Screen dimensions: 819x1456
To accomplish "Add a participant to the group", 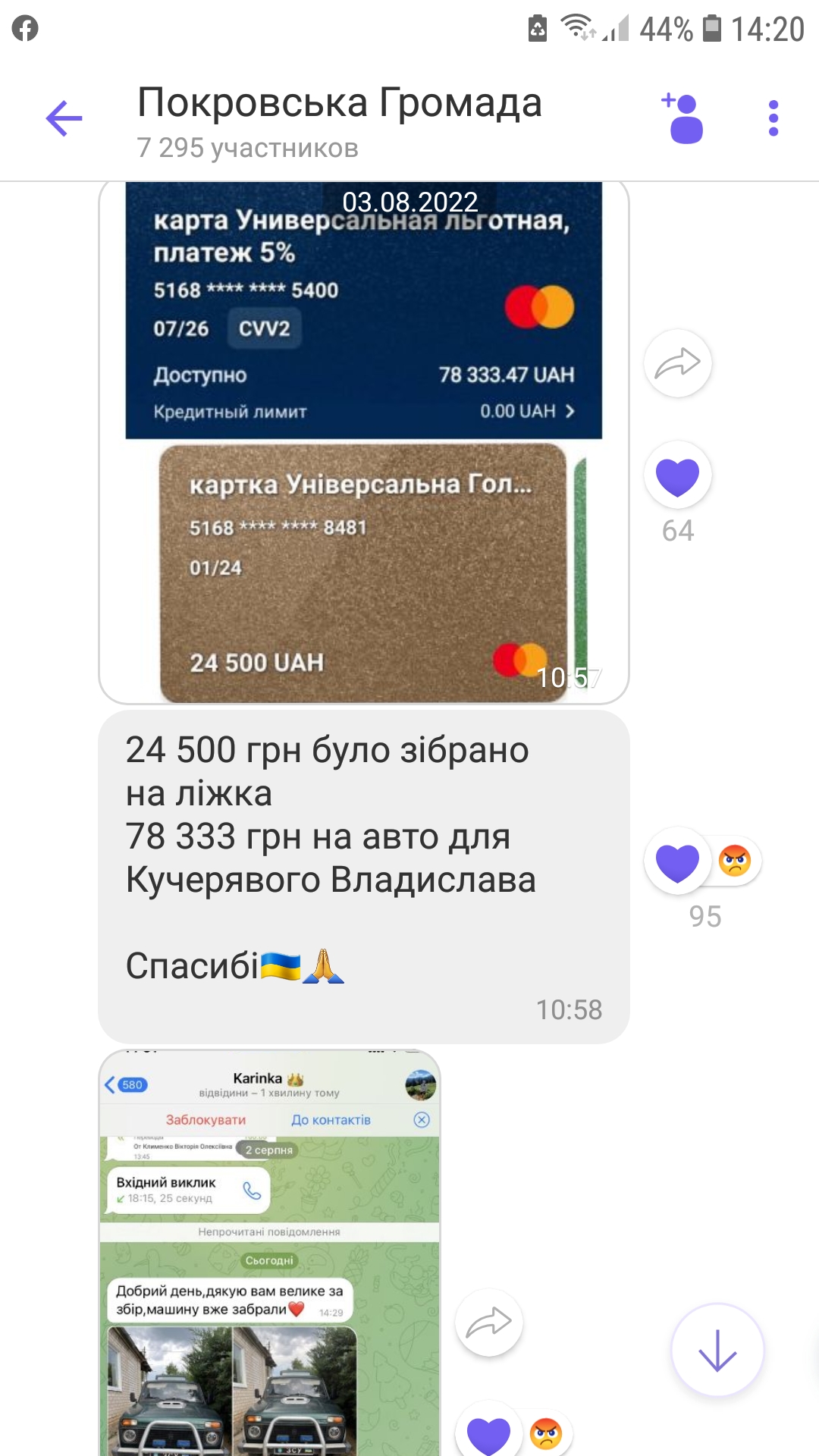I will 682,118.
